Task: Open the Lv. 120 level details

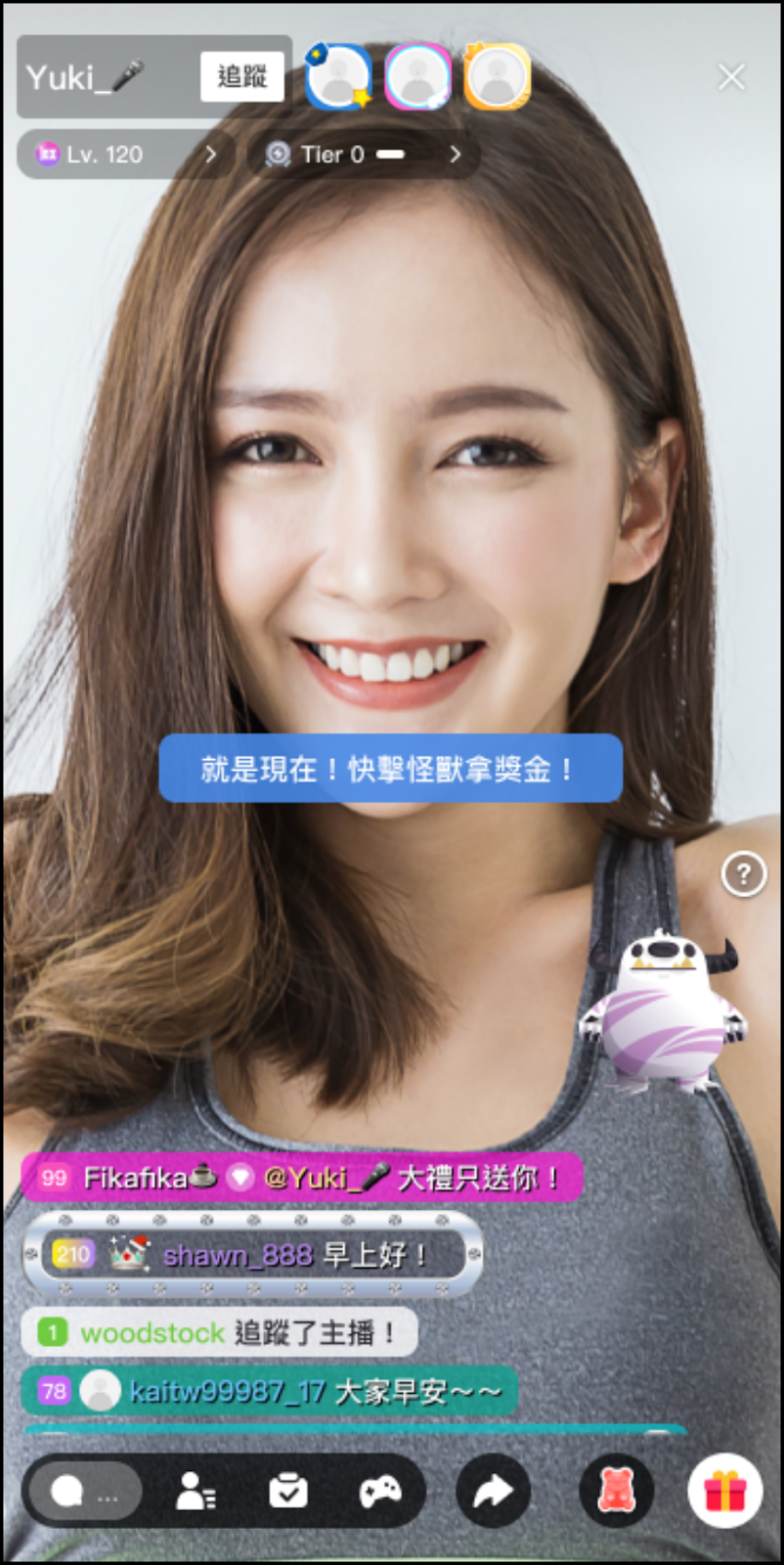Action: [125, 155]
